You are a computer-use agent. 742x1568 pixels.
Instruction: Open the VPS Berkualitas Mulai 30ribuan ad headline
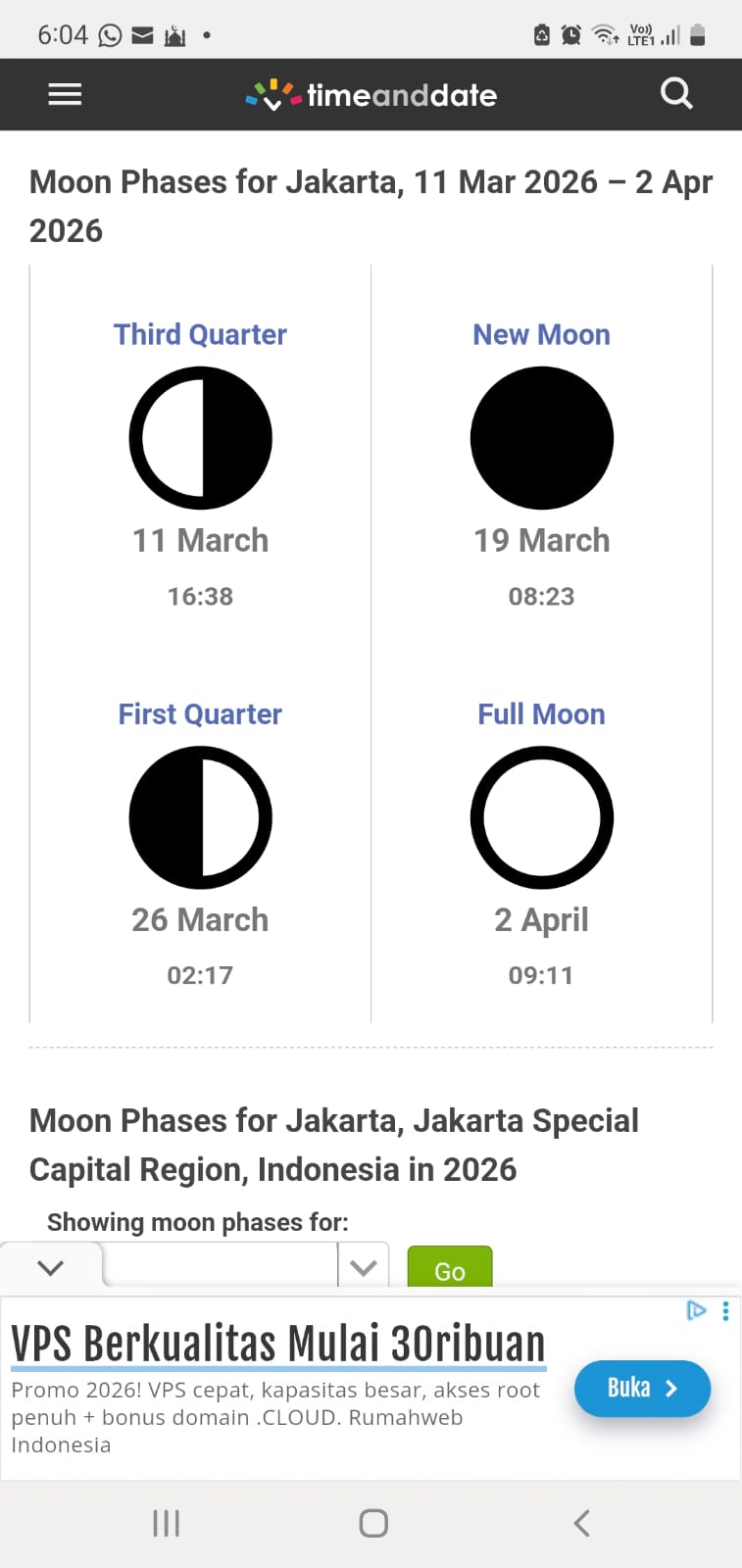[278, 1344]
